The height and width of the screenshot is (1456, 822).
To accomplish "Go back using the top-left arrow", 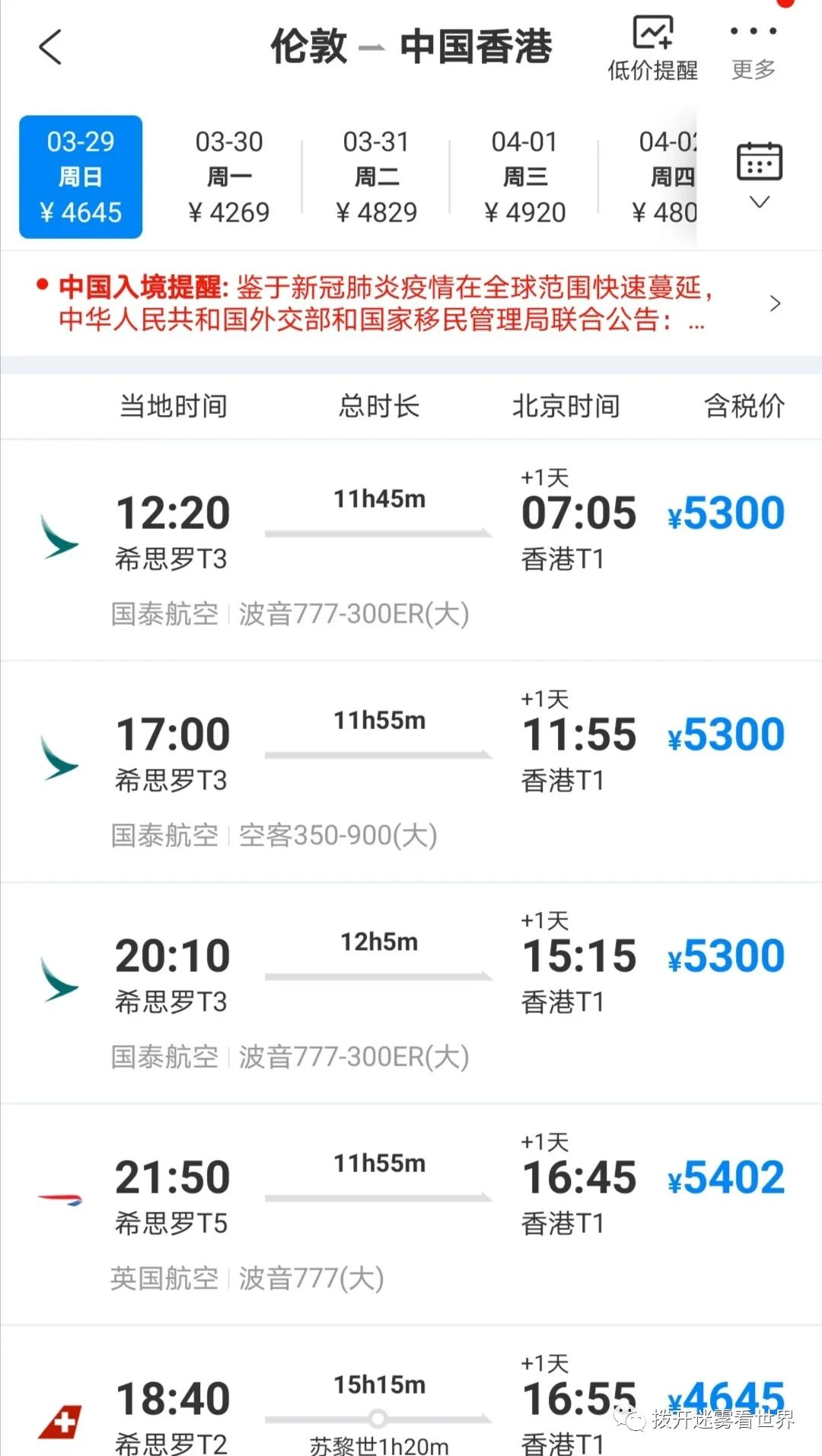I will 50,47.
